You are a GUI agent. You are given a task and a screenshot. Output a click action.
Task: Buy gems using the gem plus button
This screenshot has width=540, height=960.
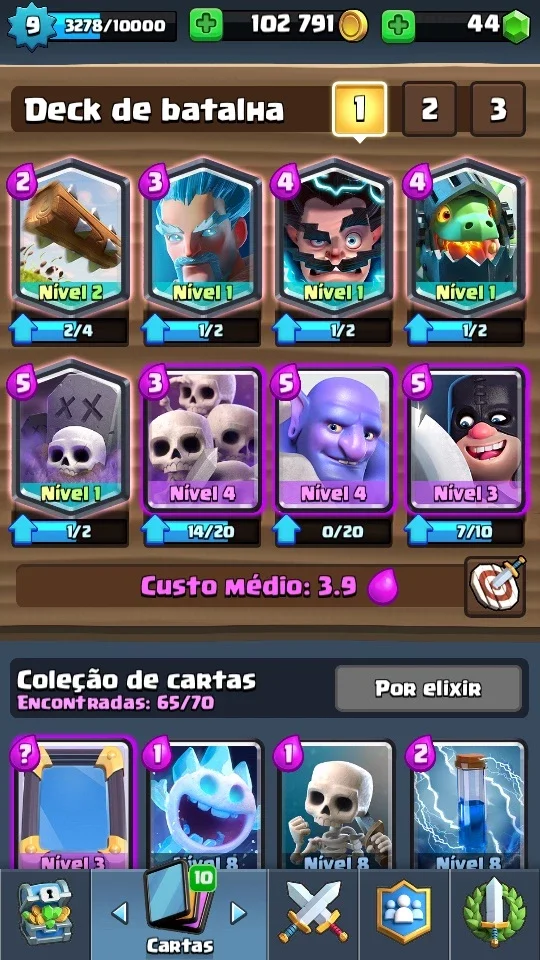399,26
